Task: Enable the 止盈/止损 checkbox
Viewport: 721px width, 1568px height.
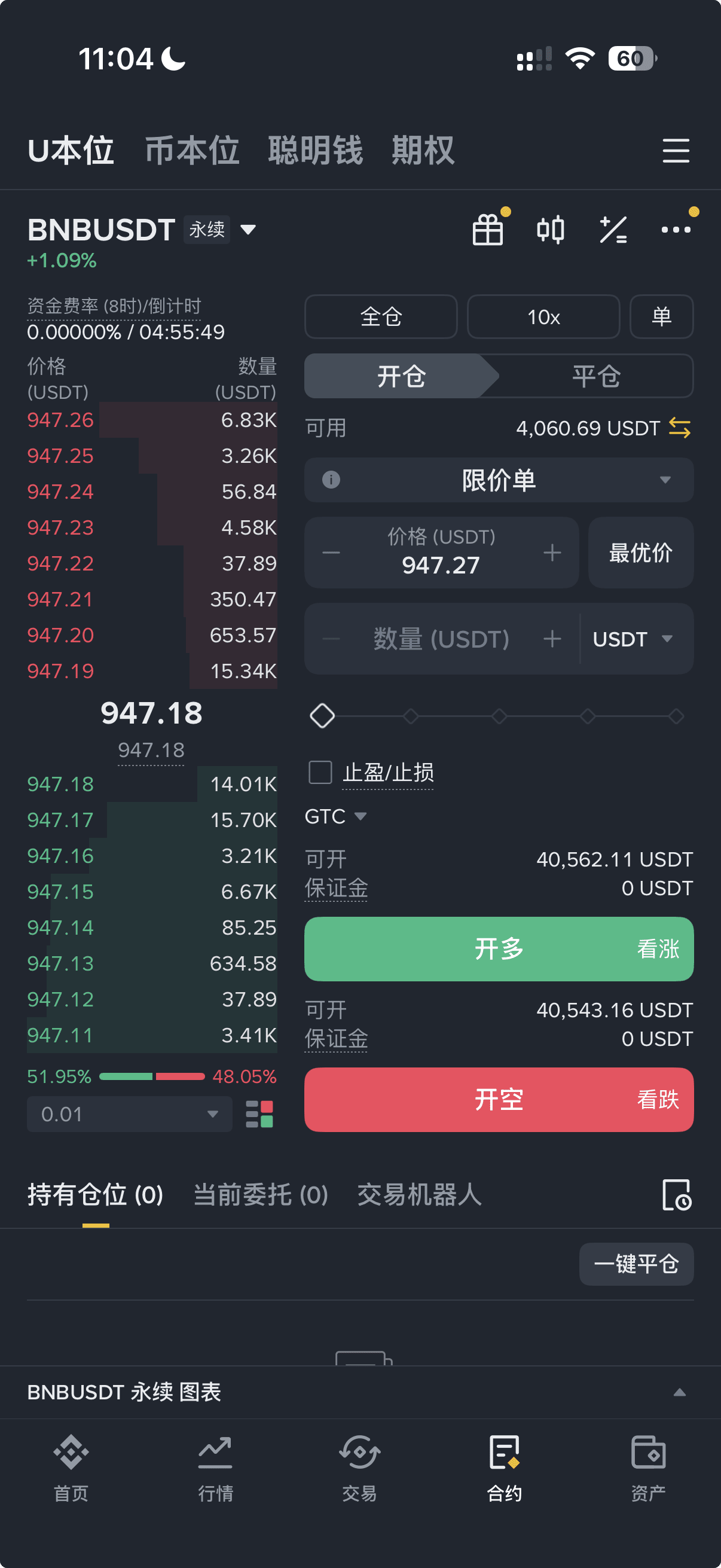Action: coord(320,773)
